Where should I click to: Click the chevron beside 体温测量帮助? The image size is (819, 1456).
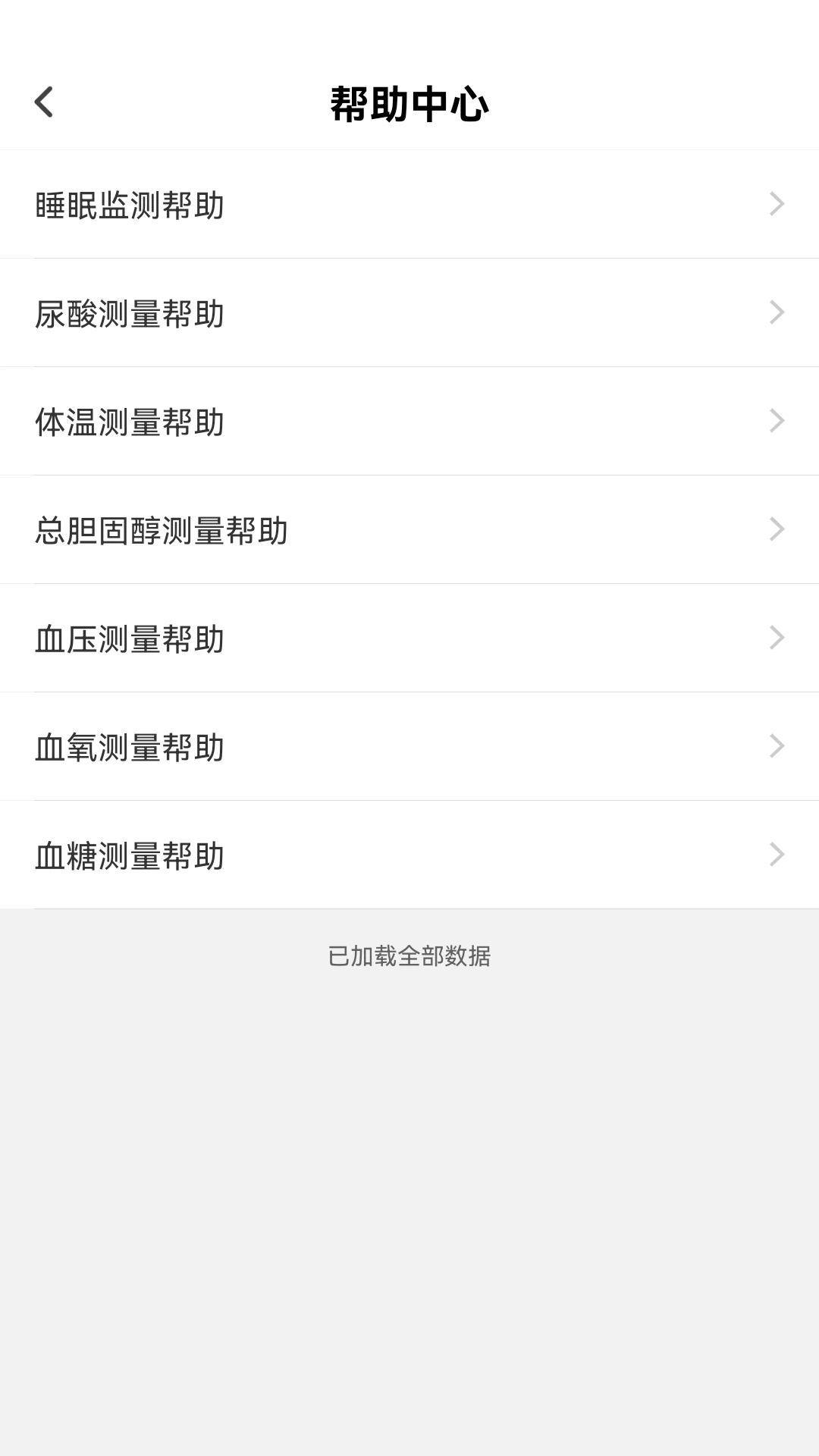click(x=775, y=421)
